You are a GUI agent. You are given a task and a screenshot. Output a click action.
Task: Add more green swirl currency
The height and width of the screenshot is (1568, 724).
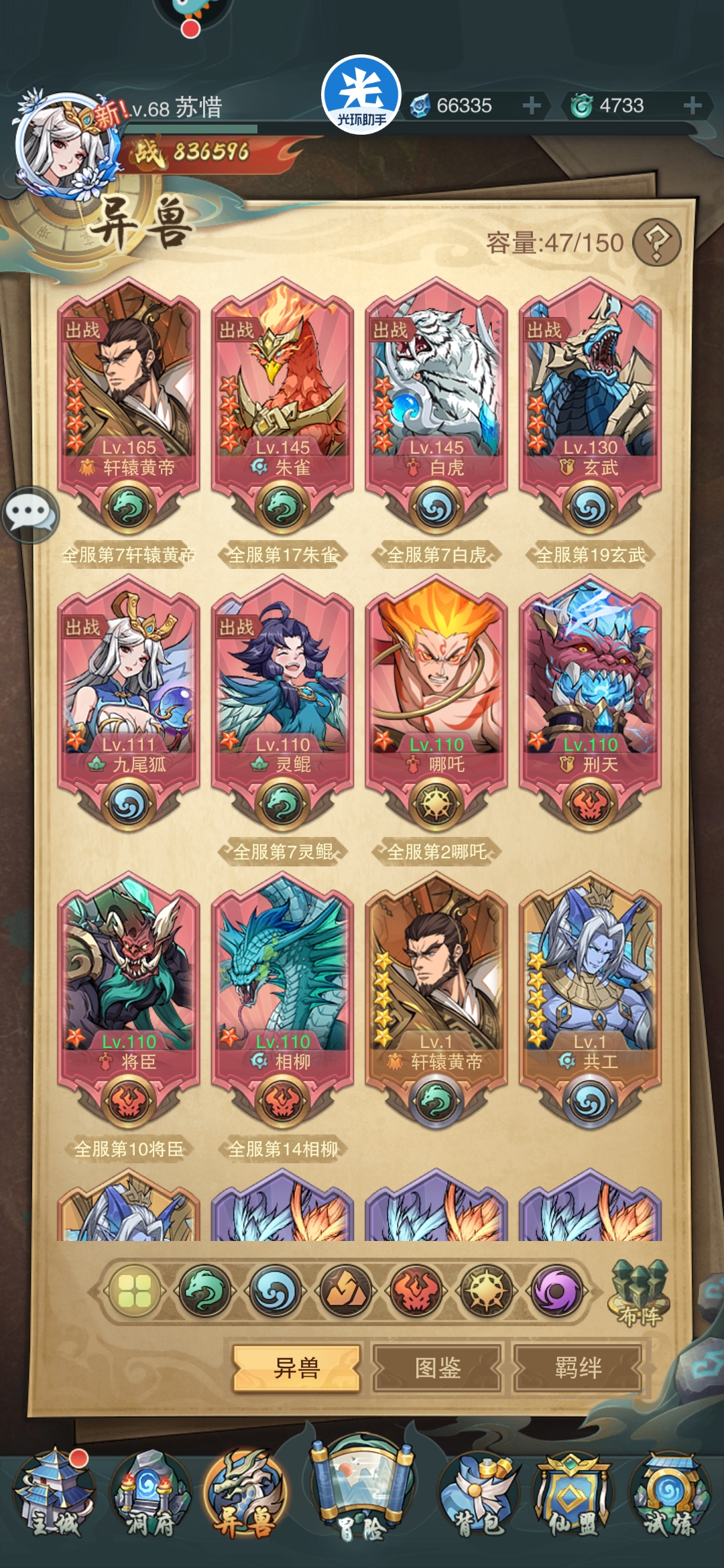tap(692, 105)
